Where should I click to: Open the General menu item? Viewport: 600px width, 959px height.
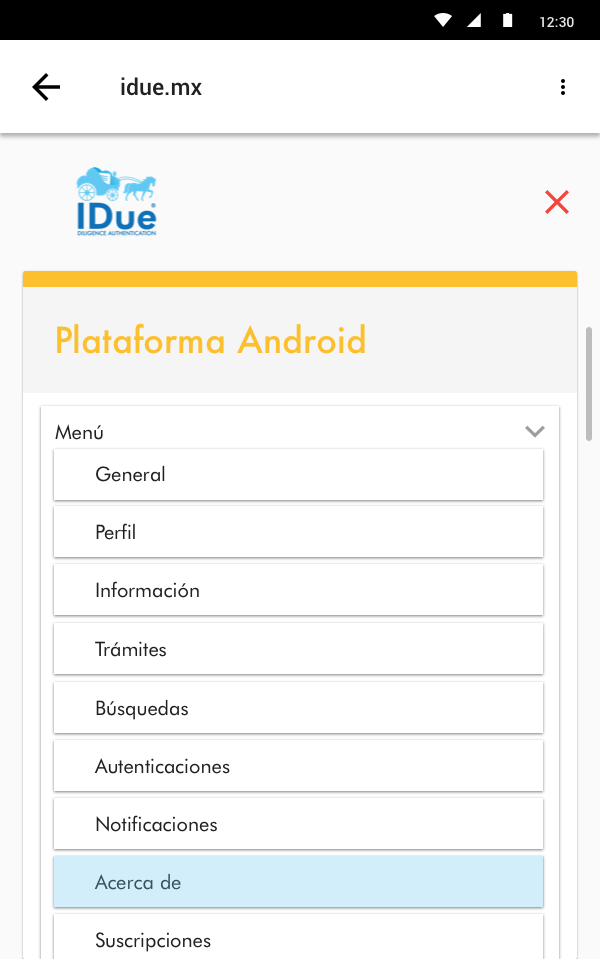point(298,475)
